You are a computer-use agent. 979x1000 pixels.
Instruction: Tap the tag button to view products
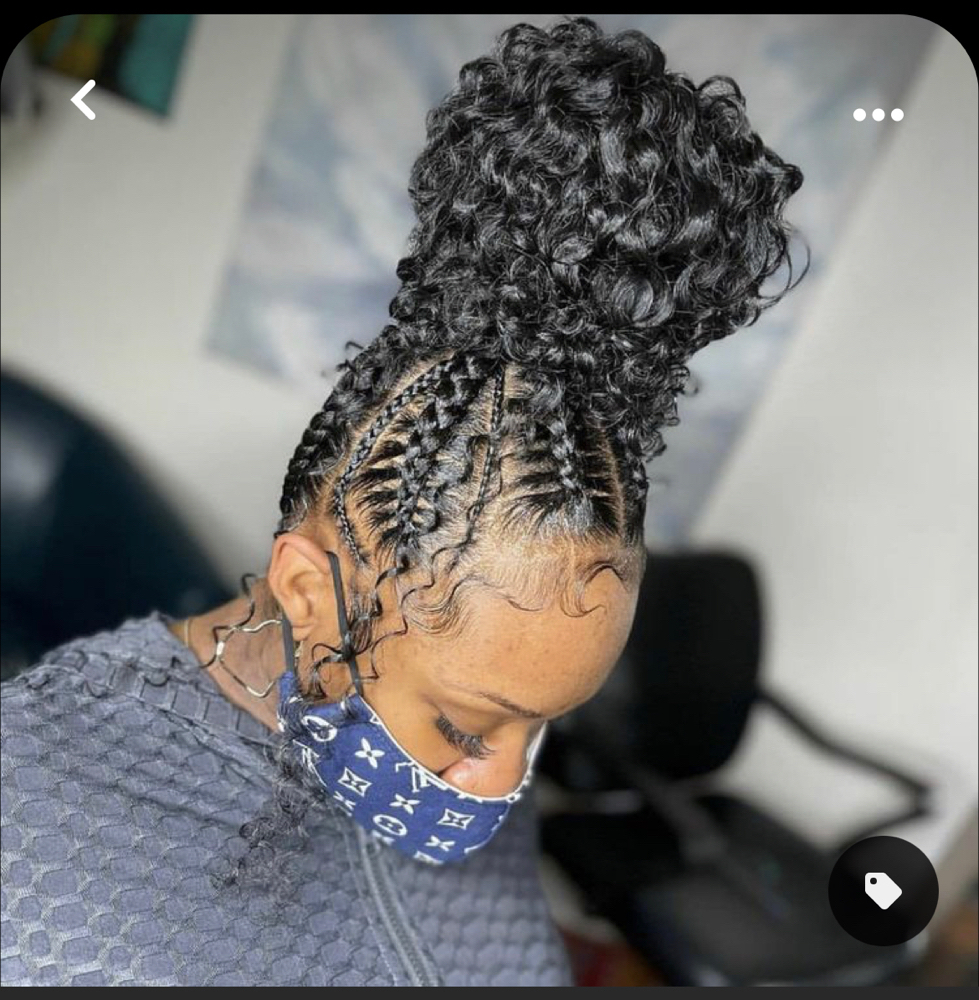[x=883, y=890]
